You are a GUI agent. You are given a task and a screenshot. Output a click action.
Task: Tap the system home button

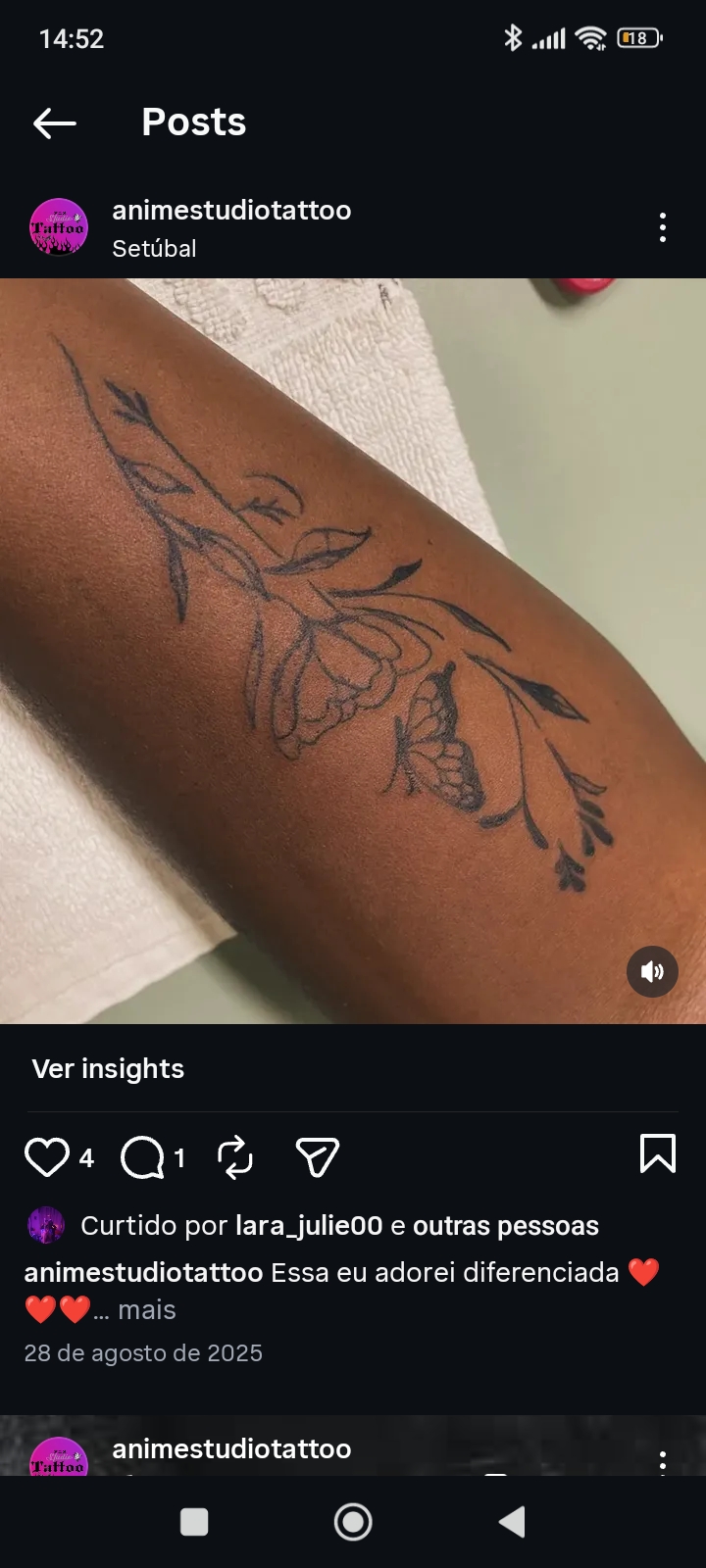click(353, 1522)
